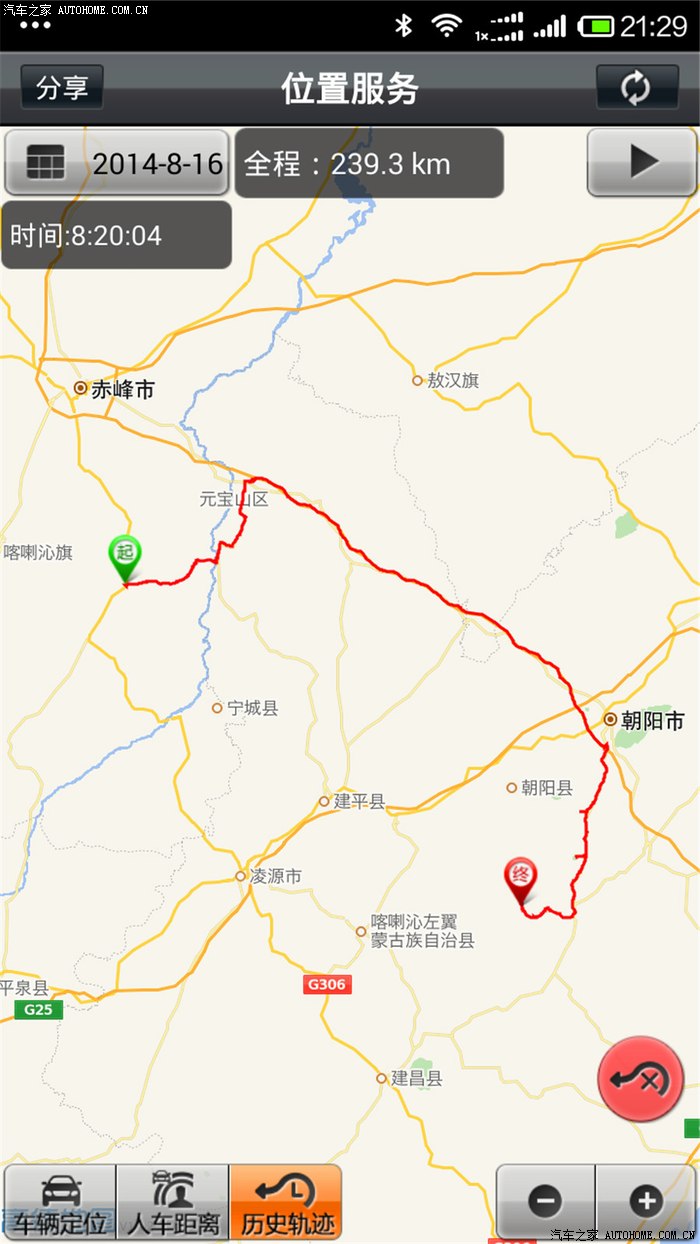Zoom in the map with plus button
Screen dimensions: 700x1244
(646, 1201)
